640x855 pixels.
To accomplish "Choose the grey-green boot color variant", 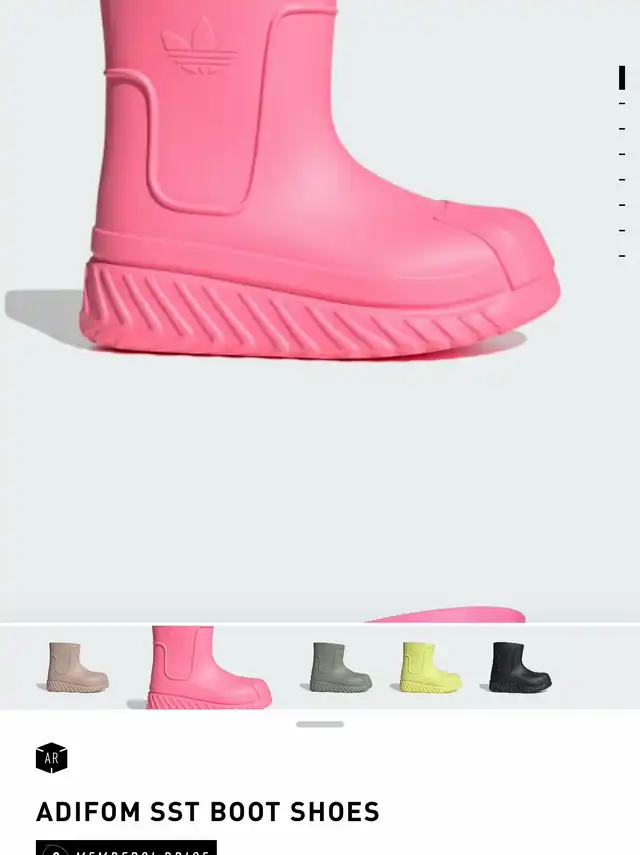I will (340, 667).
